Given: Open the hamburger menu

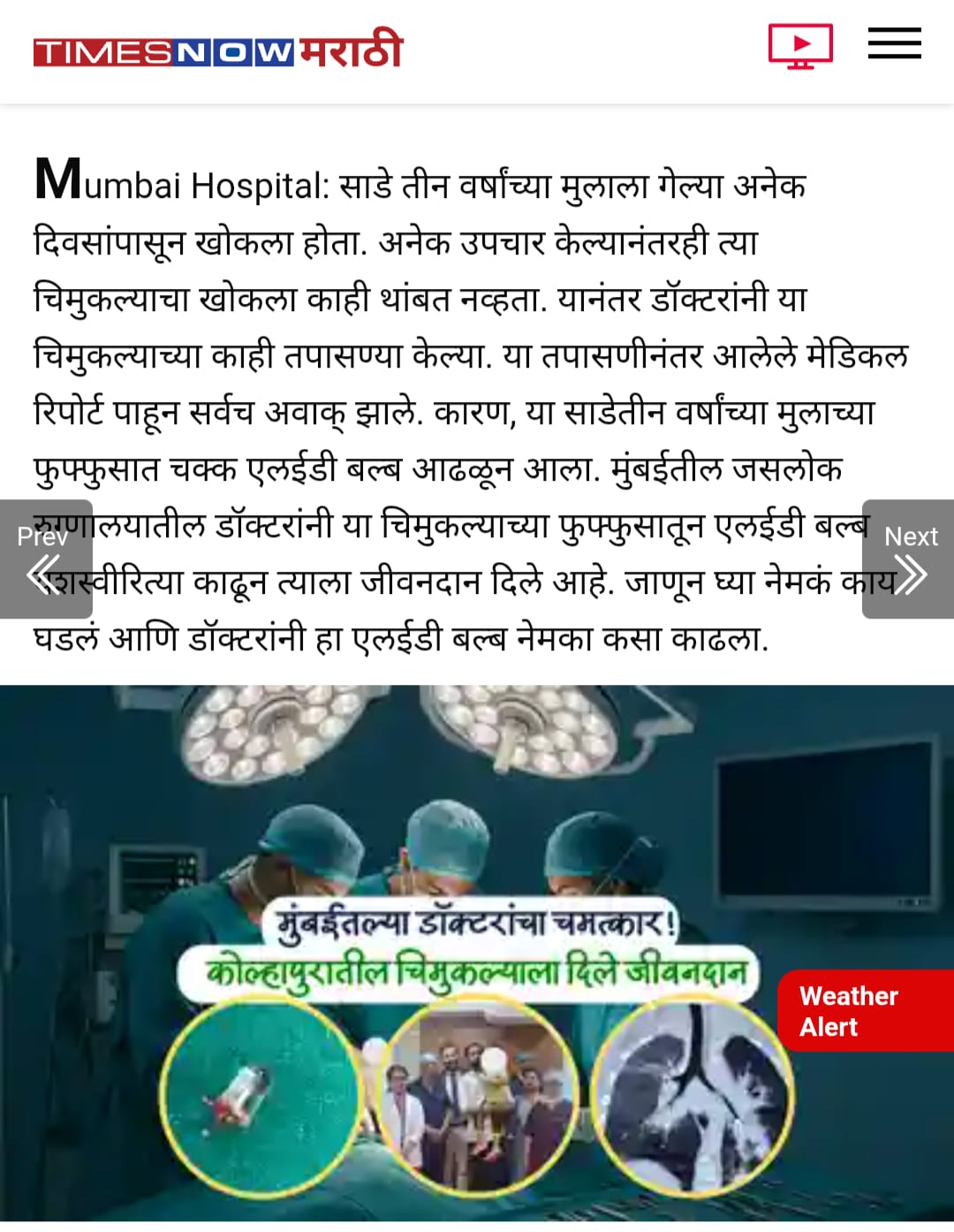Looking at the screenshot, I should click(894, 44).
